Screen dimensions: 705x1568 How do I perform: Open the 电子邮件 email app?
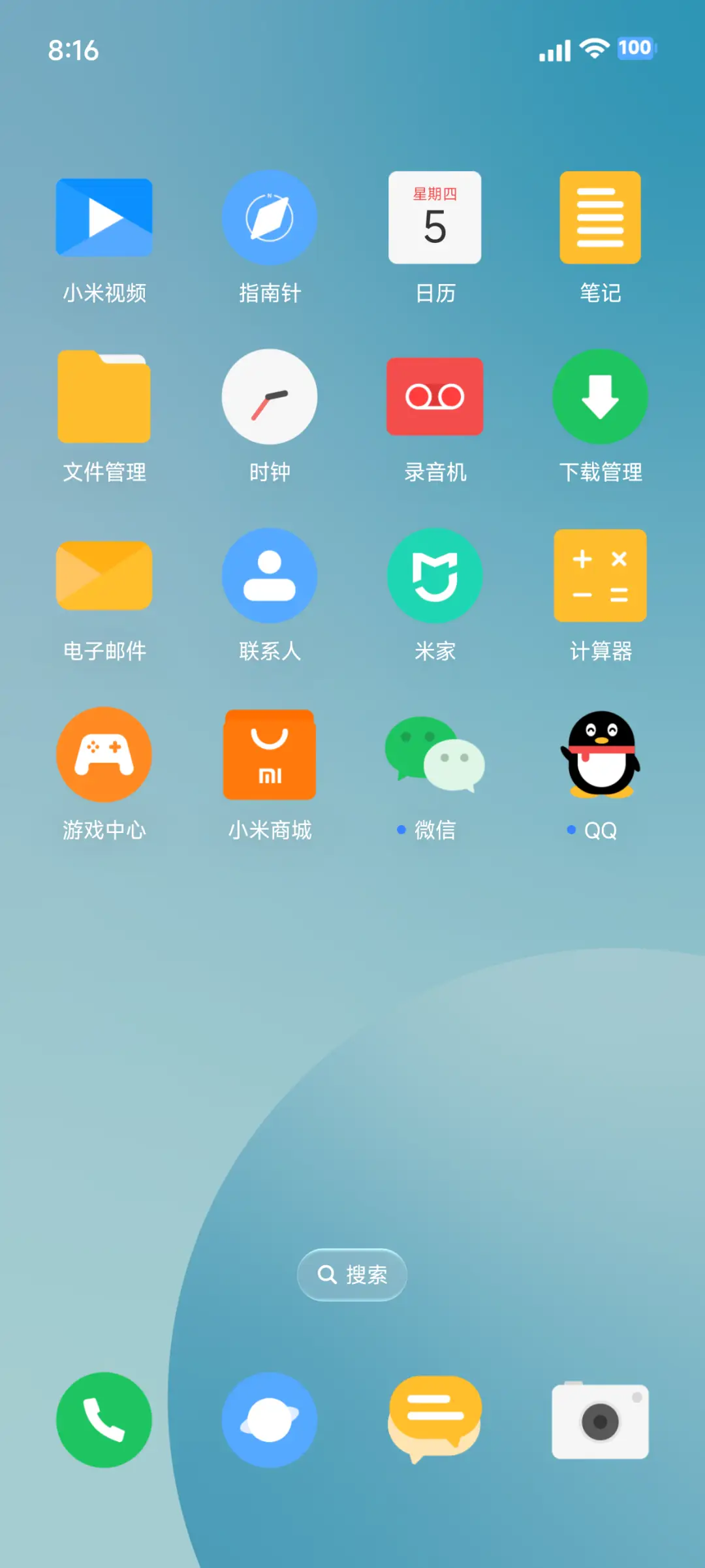tap(104, 575)
